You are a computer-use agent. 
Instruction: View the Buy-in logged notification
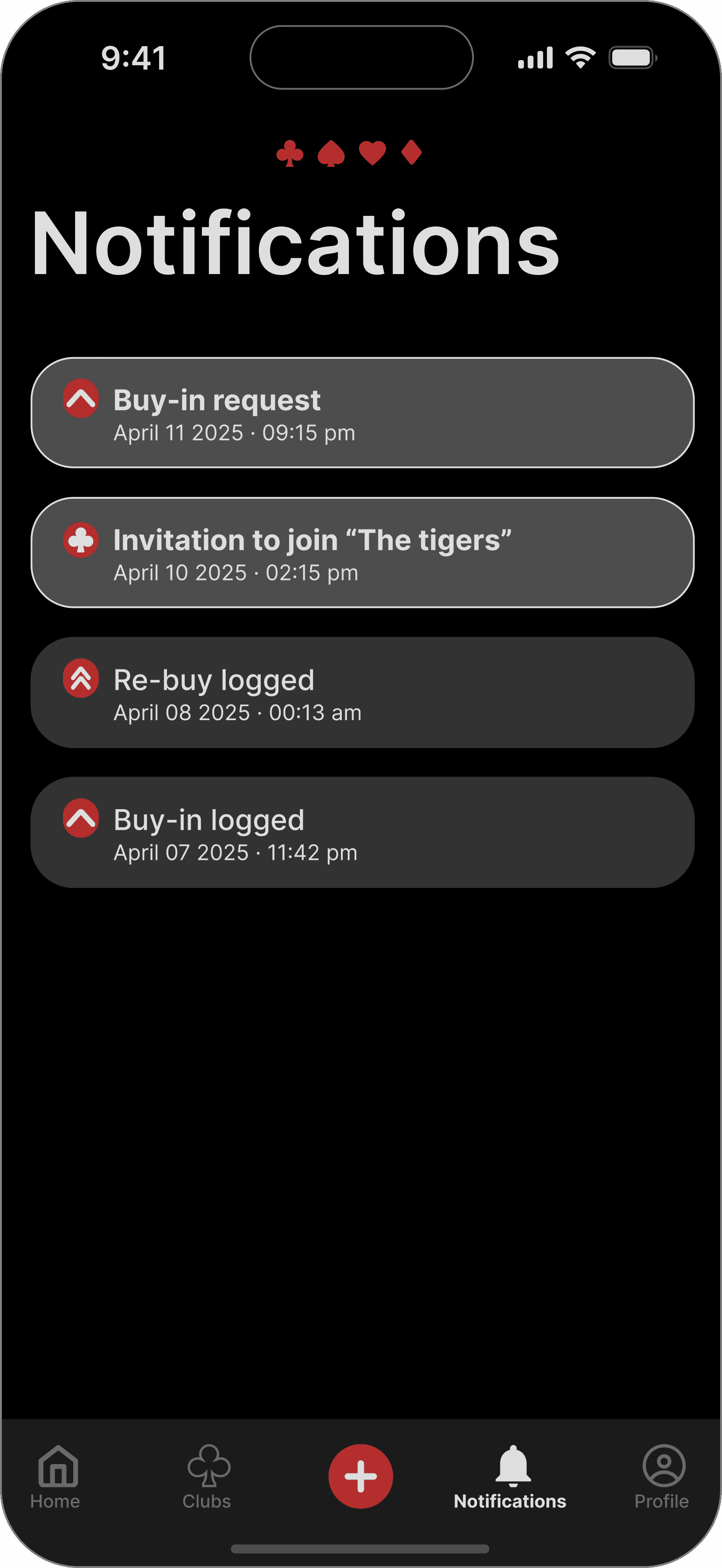point(362,832)
